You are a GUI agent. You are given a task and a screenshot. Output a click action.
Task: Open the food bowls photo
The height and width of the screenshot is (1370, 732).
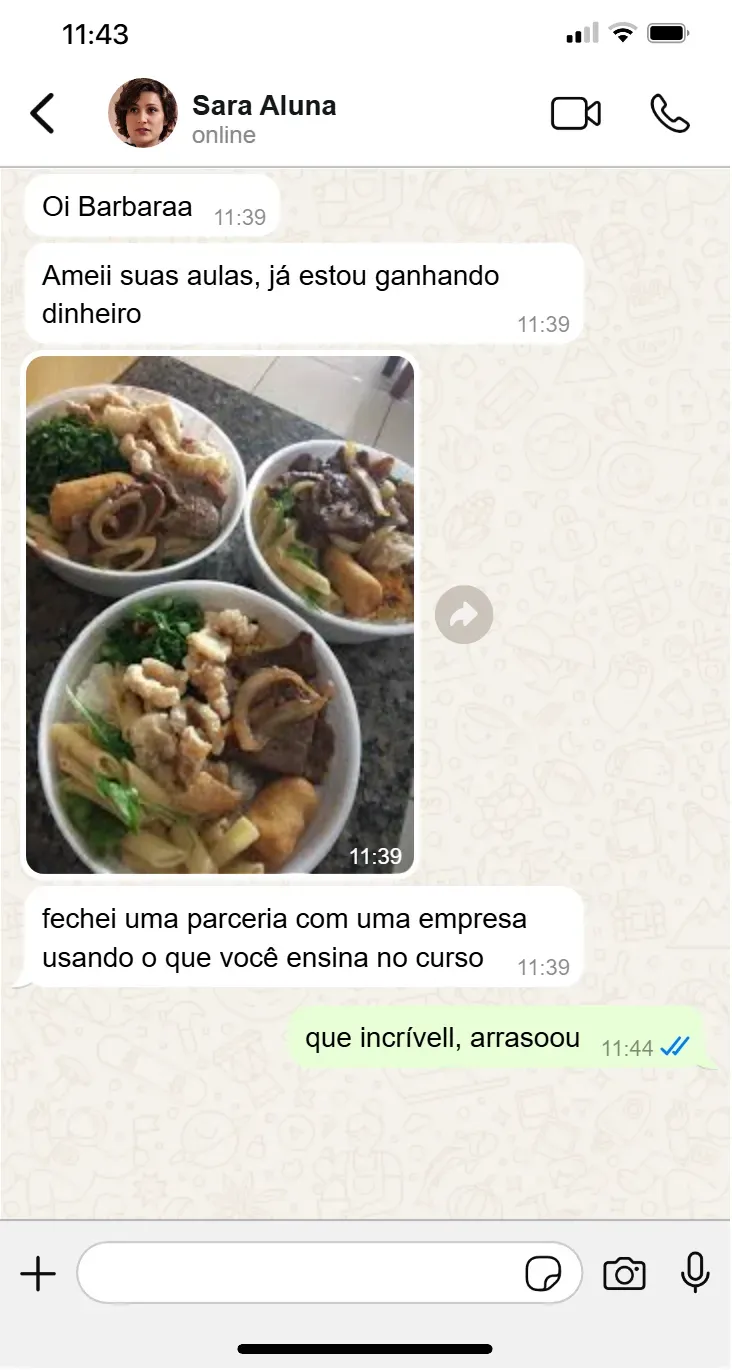click(220, 615)
